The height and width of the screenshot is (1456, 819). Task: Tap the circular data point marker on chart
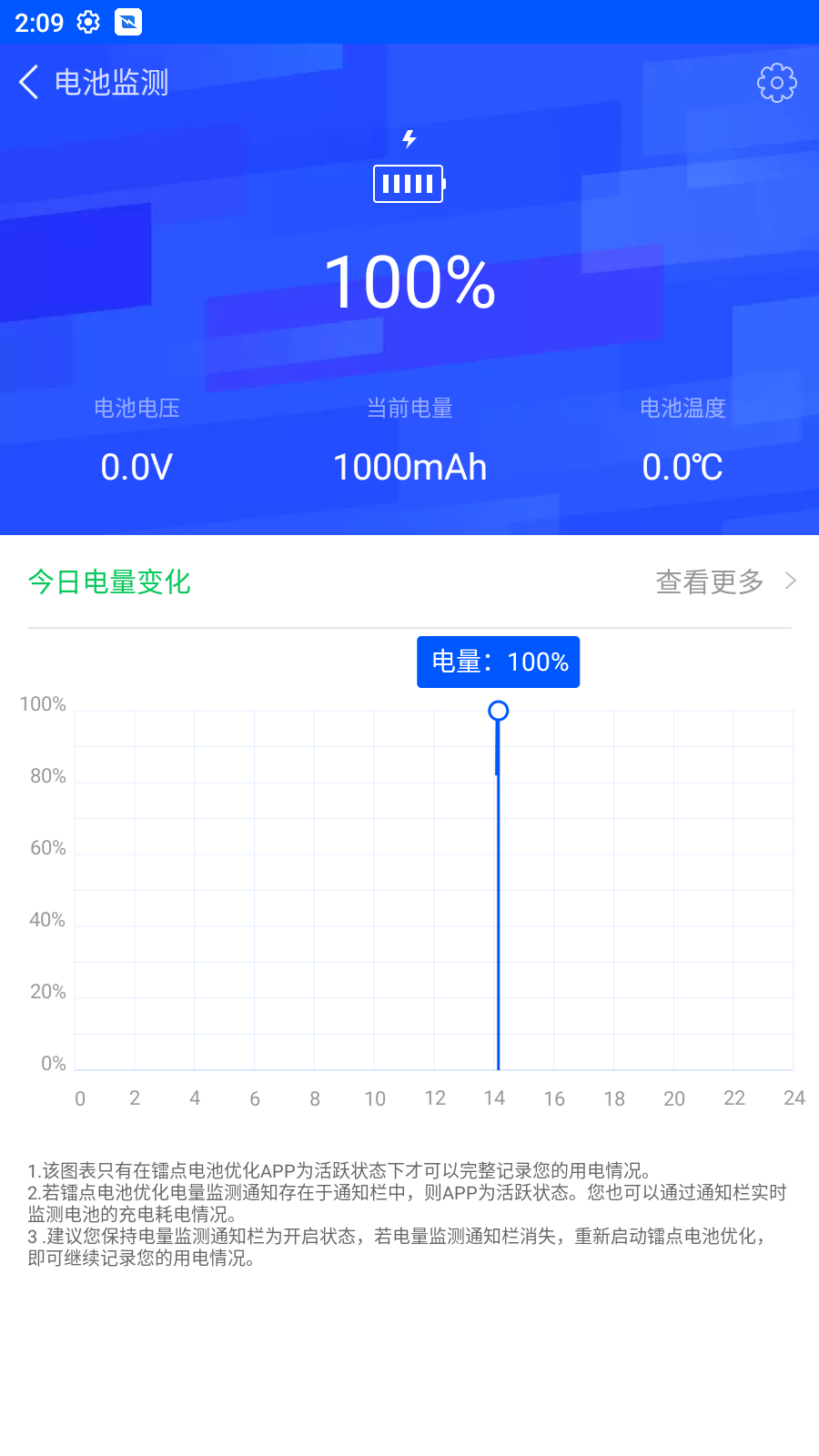coord(497,712)
